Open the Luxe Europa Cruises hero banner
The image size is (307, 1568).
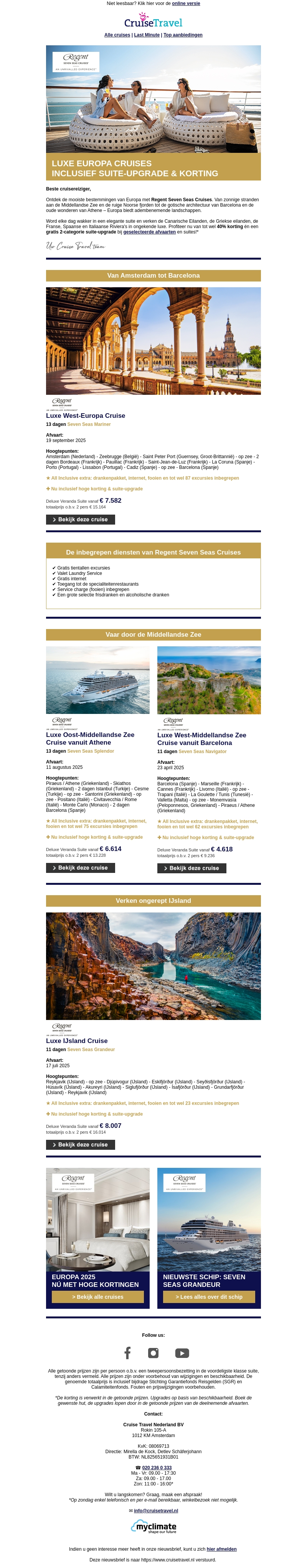153,113
